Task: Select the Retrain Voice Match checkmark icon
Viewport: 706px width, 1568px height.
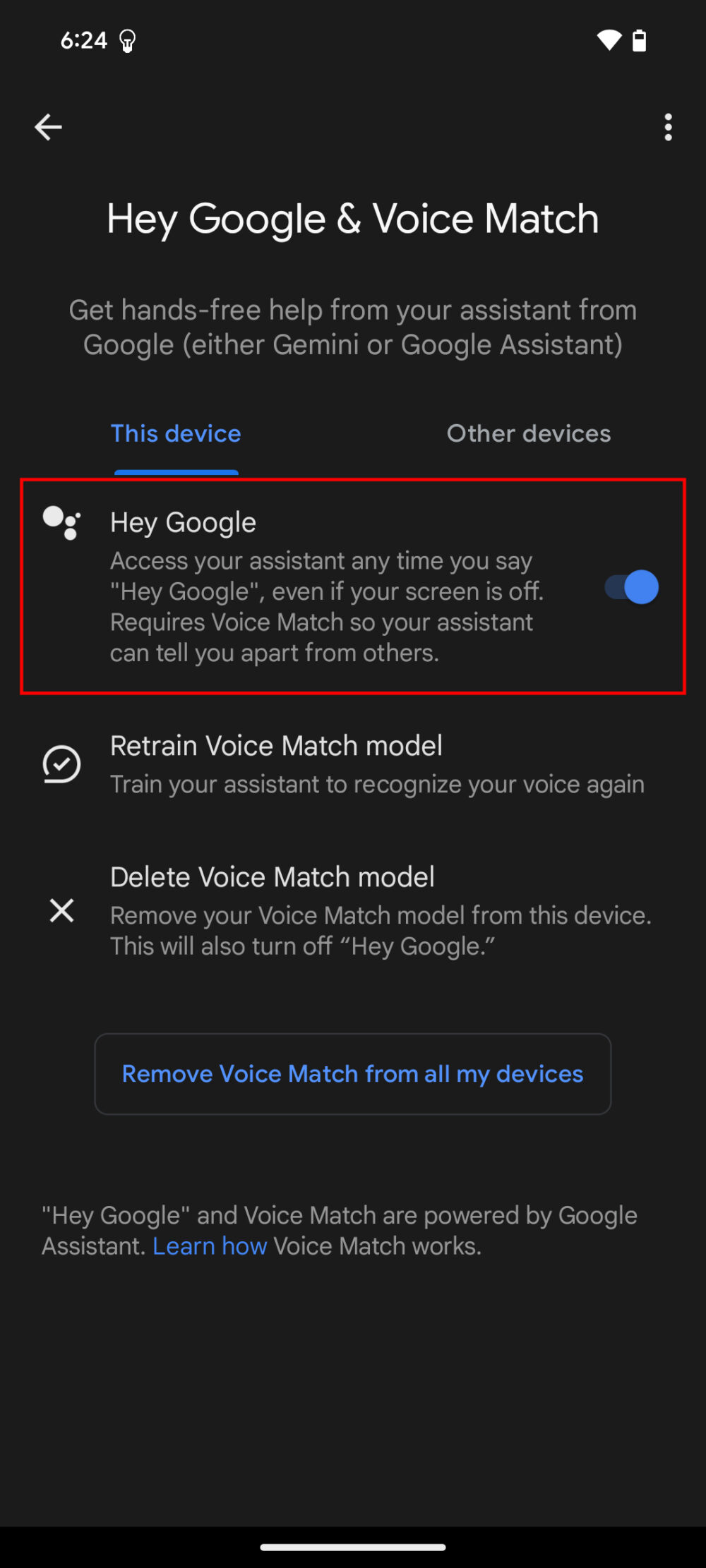Action: 61,763
